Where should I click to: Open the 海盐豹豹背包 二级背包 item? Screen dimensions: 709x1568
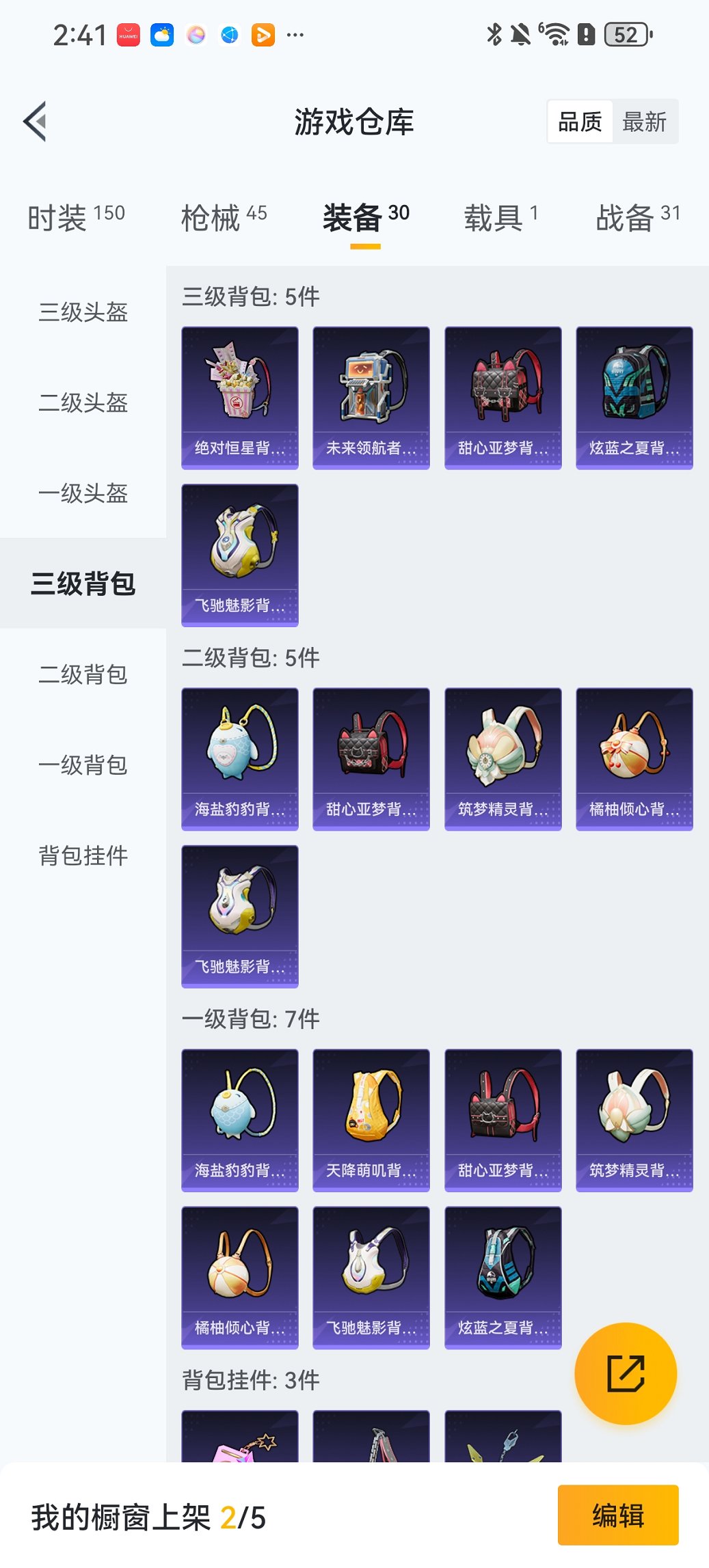(239, 758)
